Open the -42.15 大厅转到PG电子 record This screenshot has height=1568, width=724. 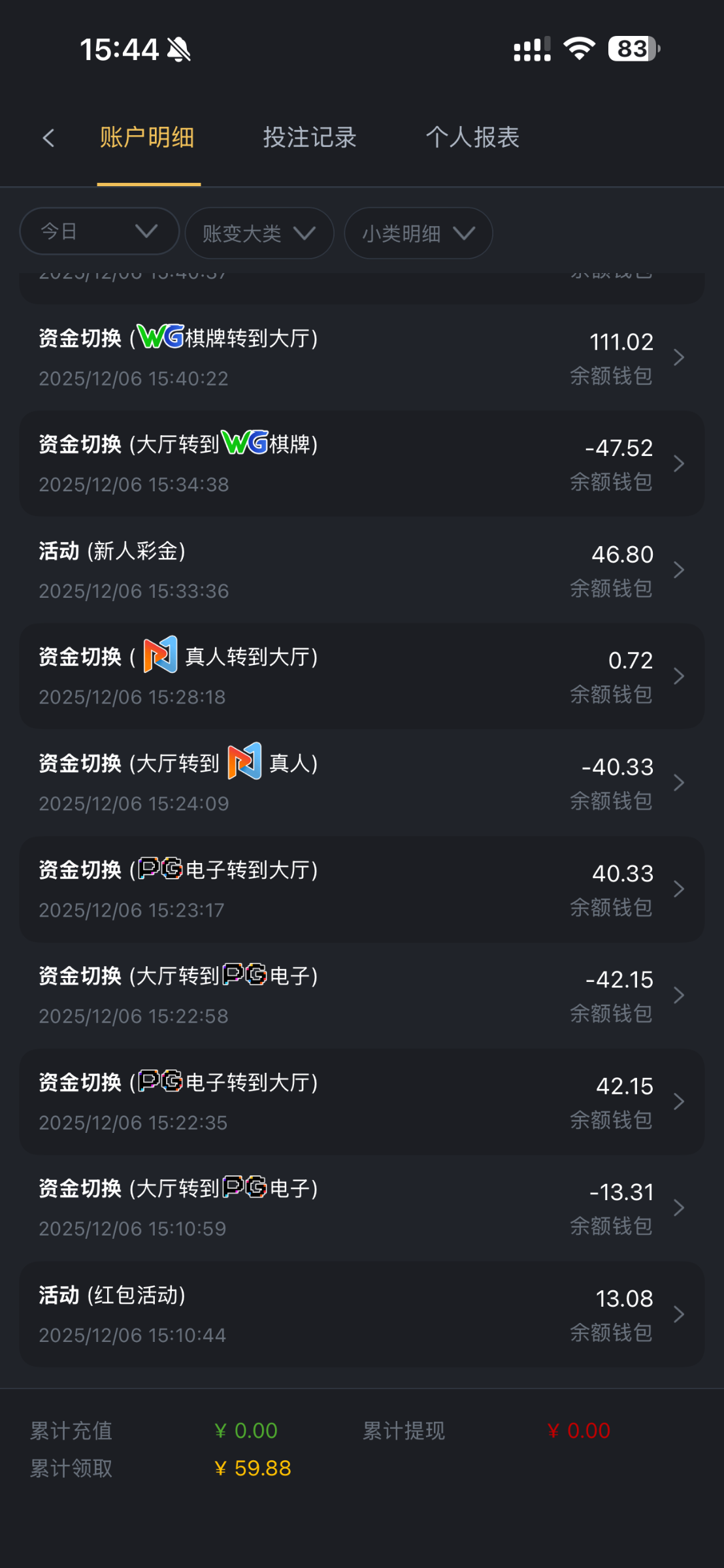[361, 996]
